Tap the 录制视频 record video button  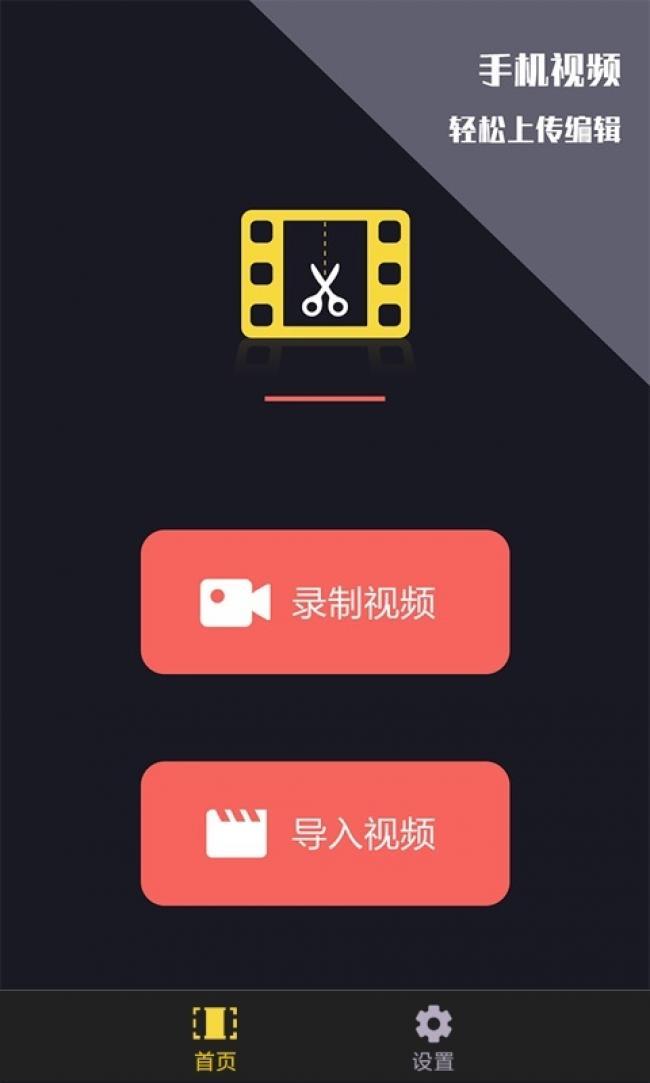(325, 602)
